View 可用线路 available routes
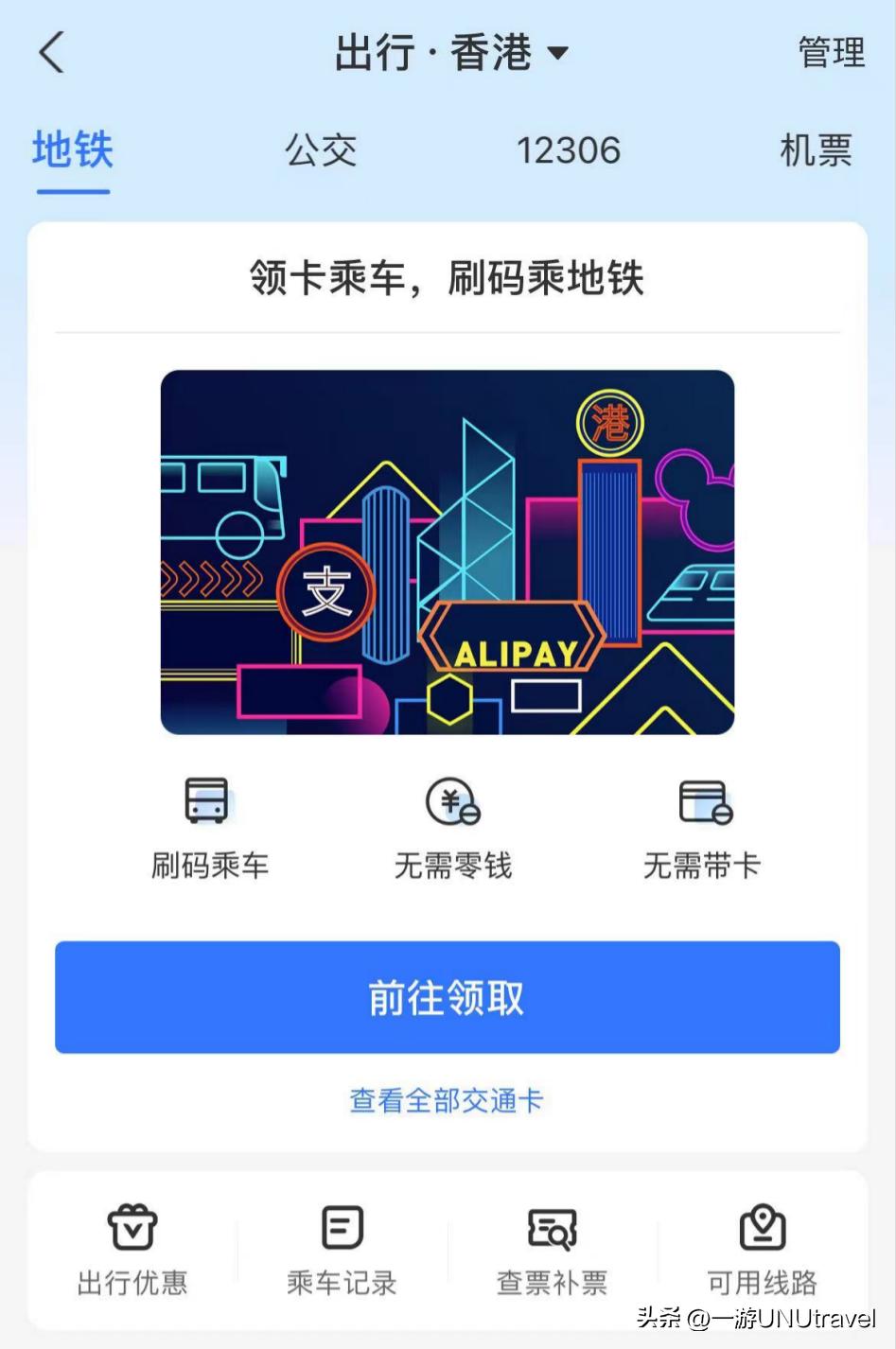896x1349 pixels. click(761, 1249)
